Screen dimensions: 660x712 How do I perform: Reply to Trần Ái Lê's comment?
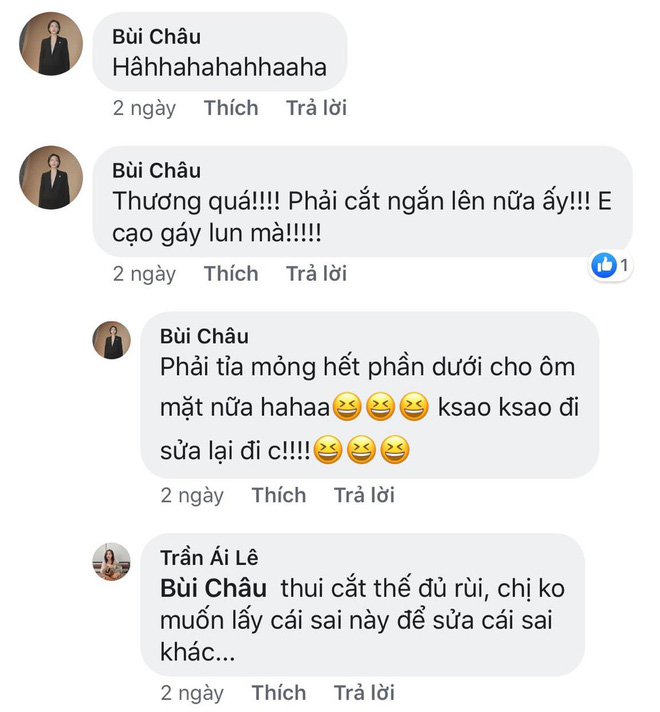click(x=364, y=692)
